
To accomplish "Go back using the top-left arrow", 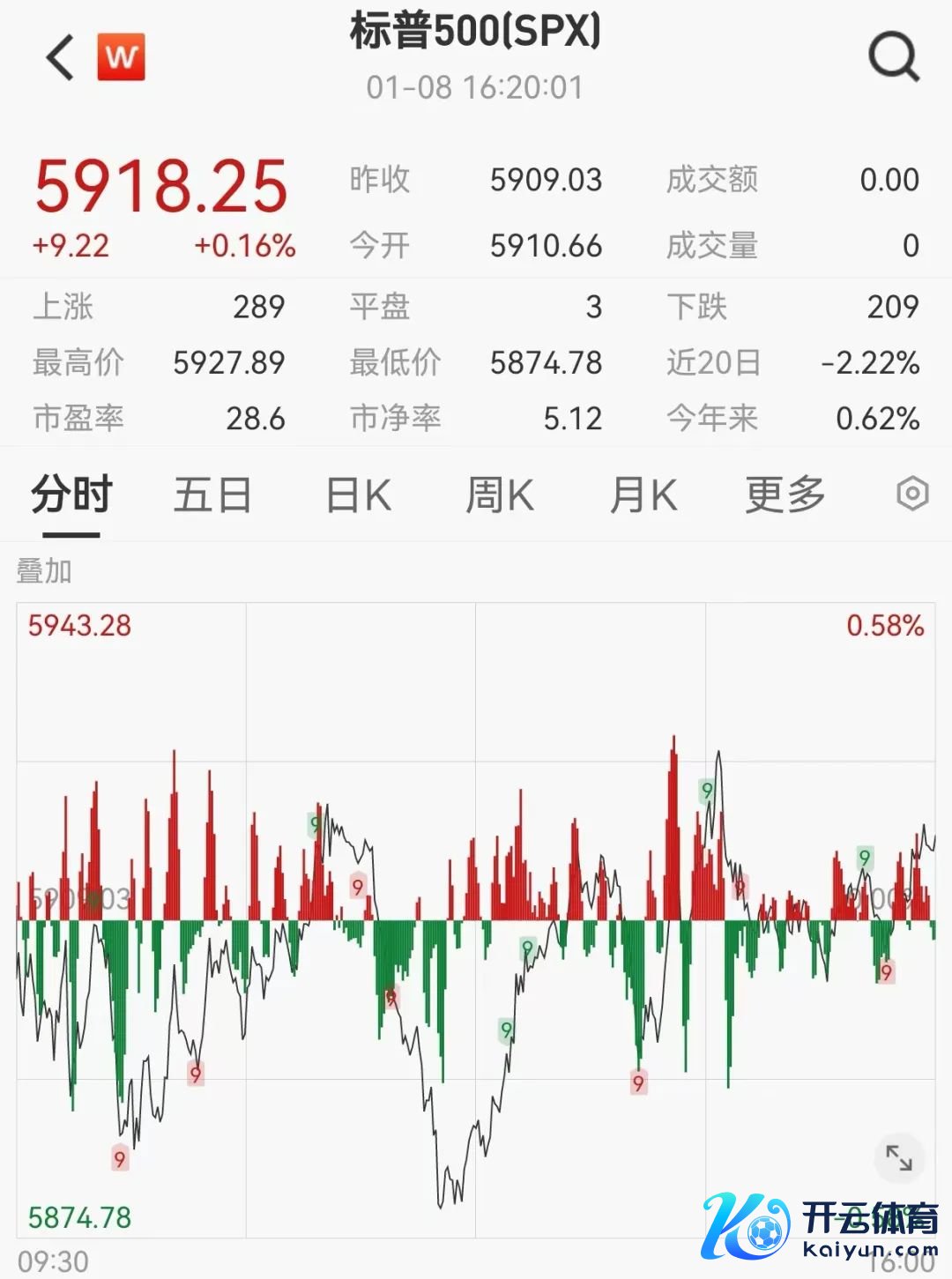I will tap(60, 58).
